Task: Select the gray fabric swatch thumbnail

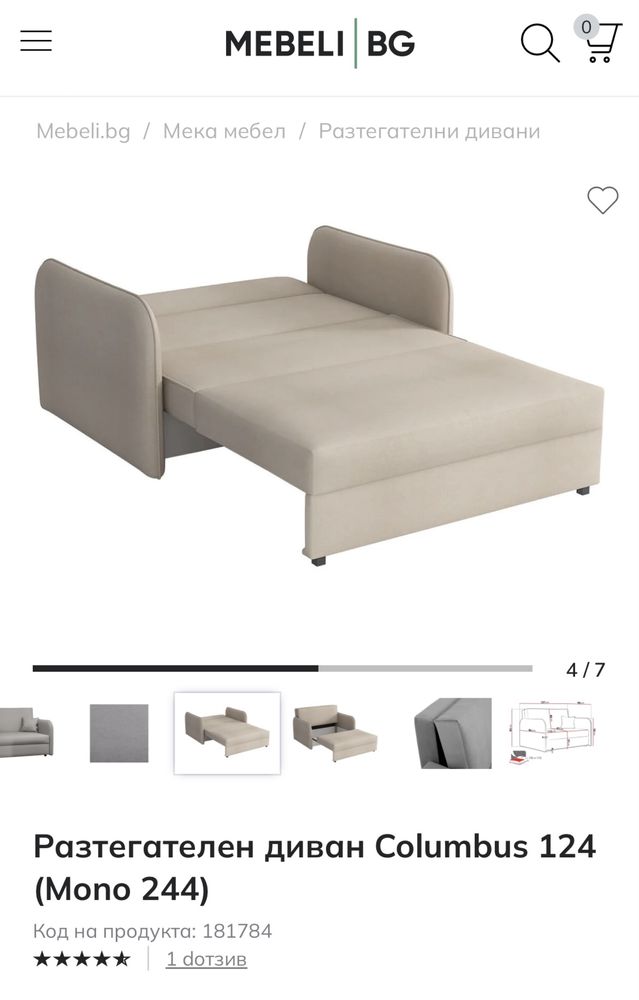Action: pyautogui.click(x=119, y=733)
